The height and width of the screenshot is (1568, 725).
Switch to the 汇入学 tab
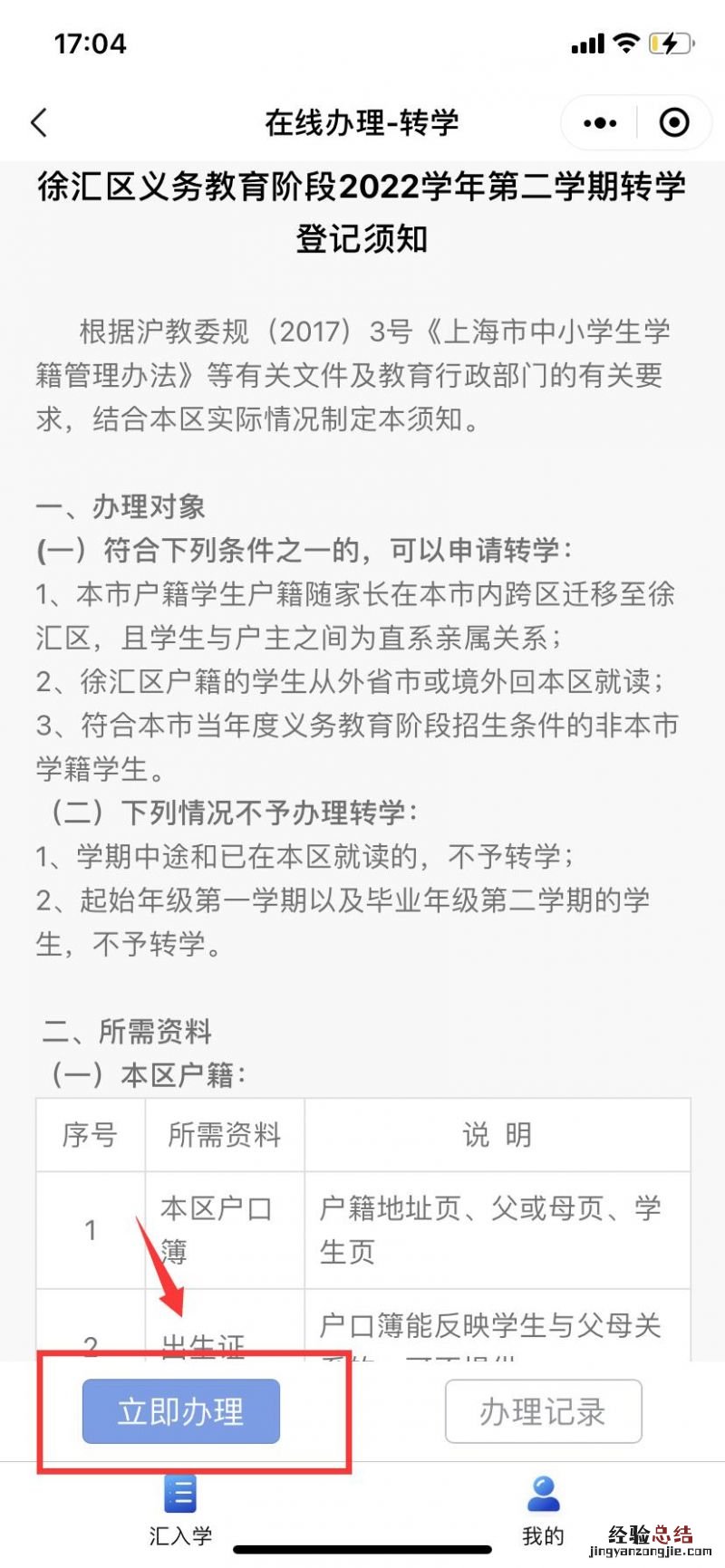180,1510
